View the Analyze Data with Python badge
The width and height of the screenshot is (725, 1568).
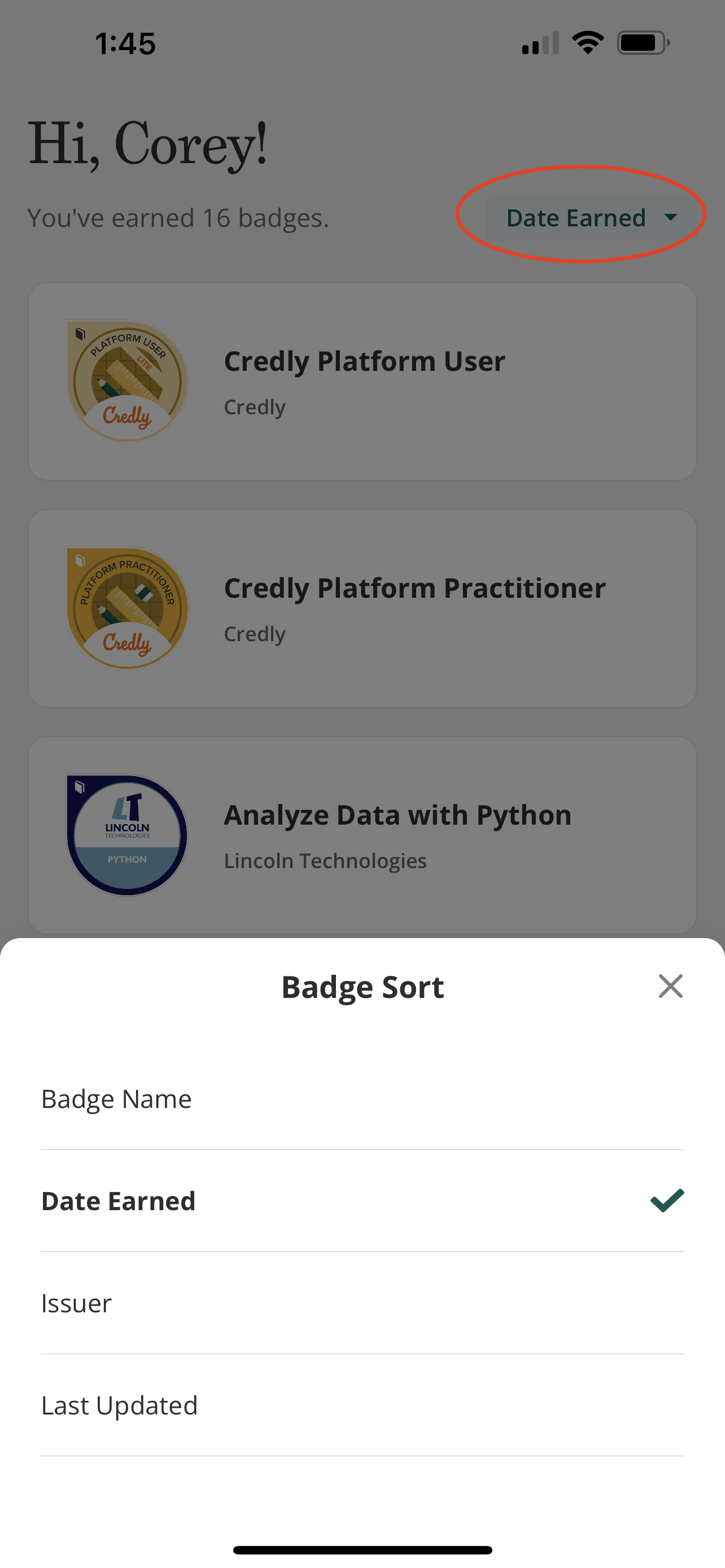coord(362,835)
